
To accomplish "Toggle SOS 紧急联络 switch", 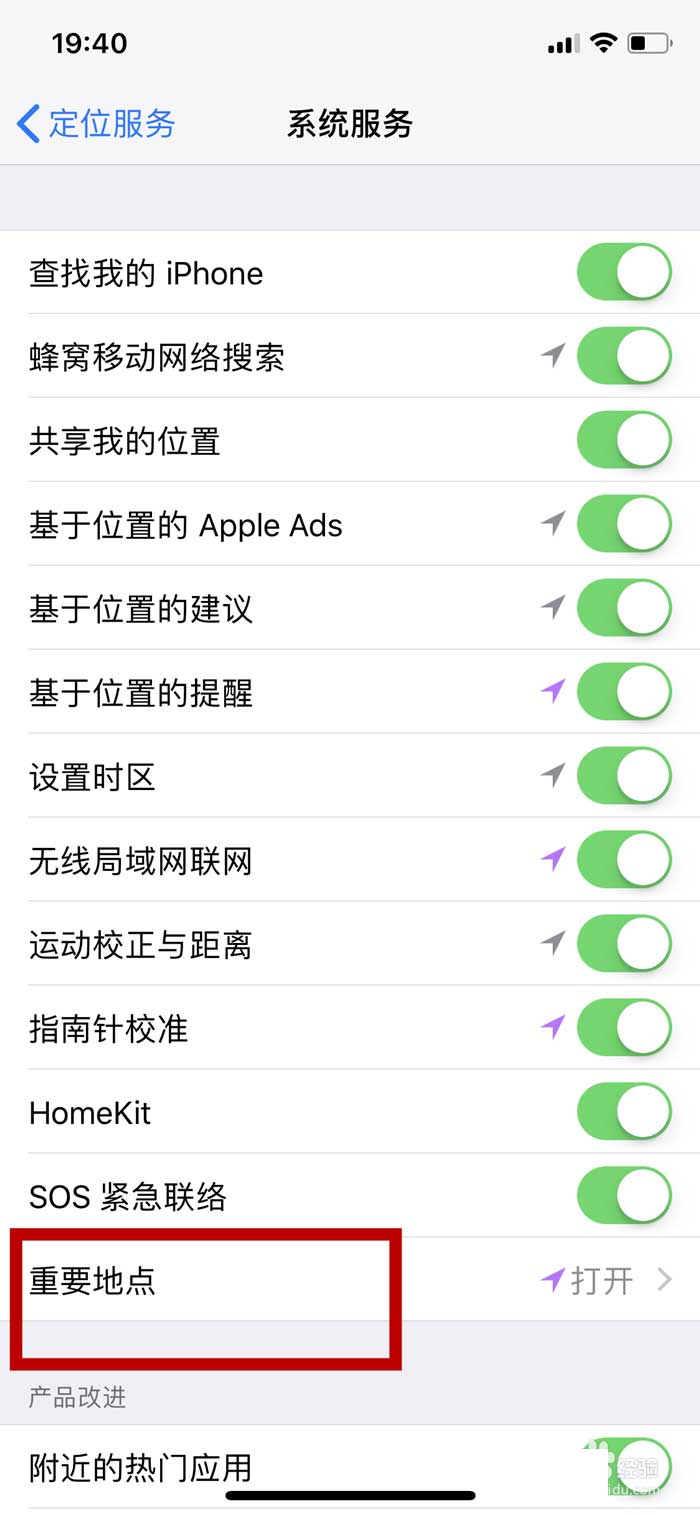I will click(x=624, y=1196).
